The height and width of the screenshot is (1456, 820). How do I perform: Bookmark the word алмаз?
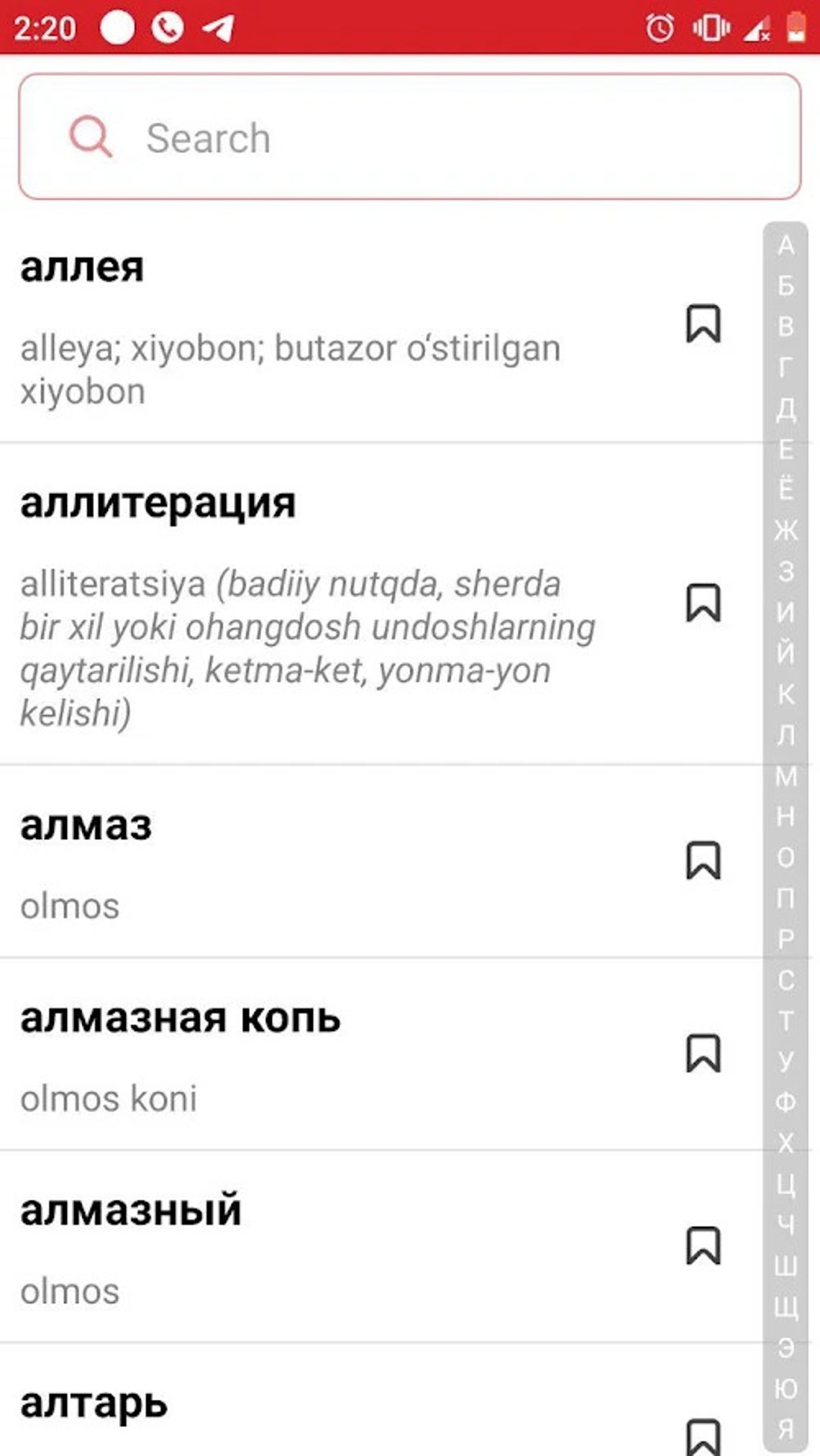point(703,861)
